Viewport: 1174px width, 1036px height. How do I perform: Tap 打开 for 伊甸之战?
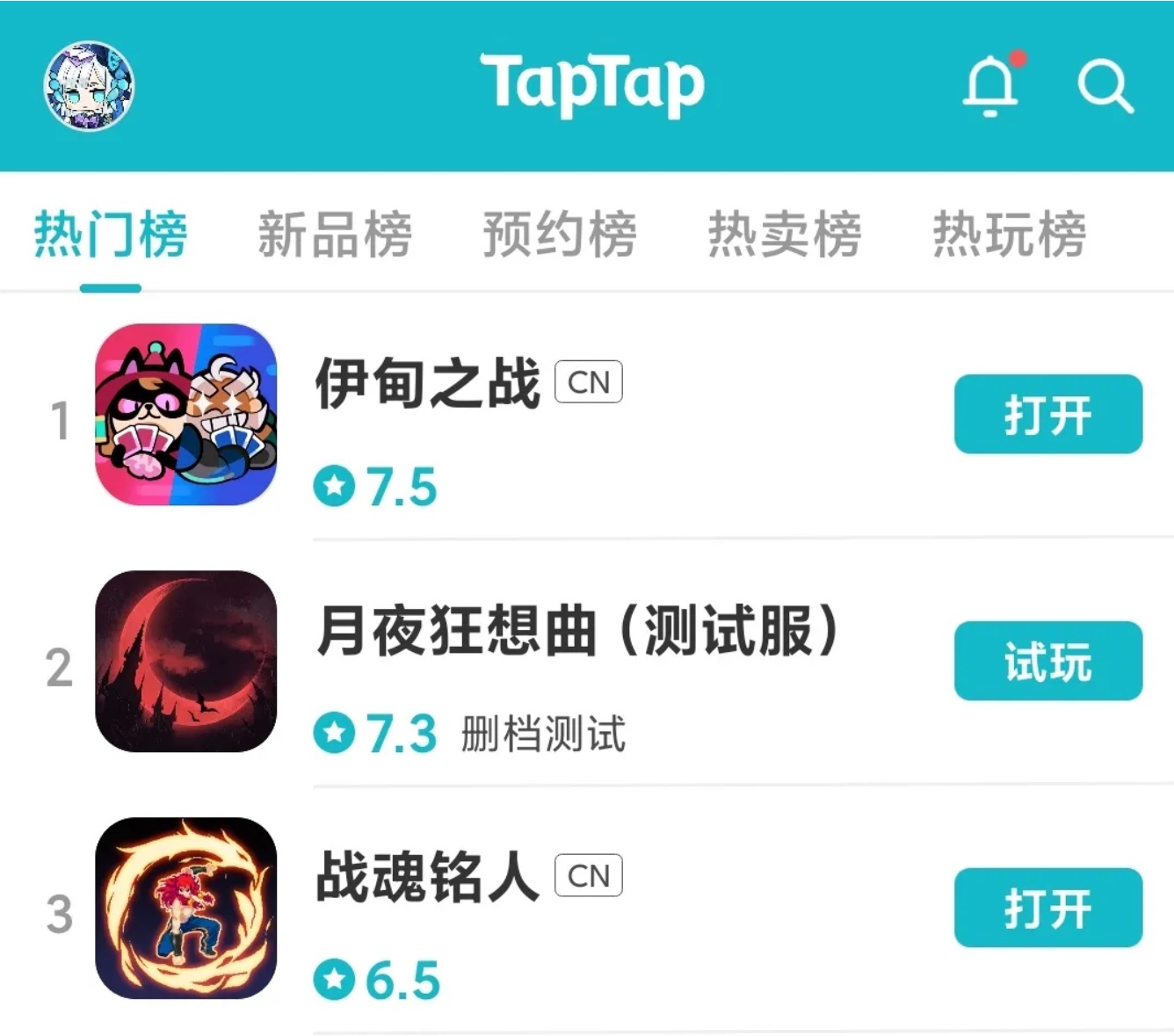pyautogui.click(x=1047, y=415)
